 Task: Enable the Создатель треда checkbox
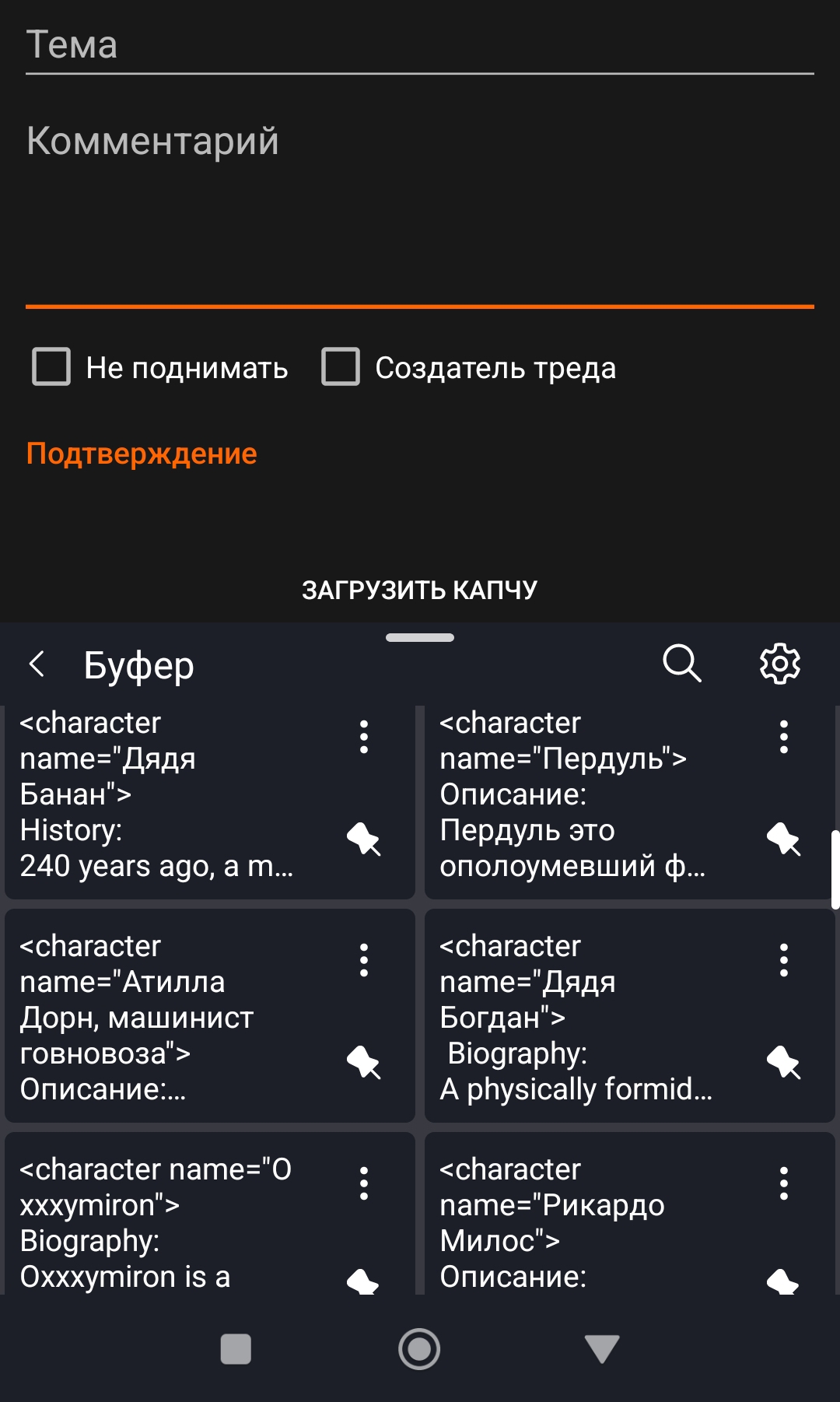coord(341,367)
